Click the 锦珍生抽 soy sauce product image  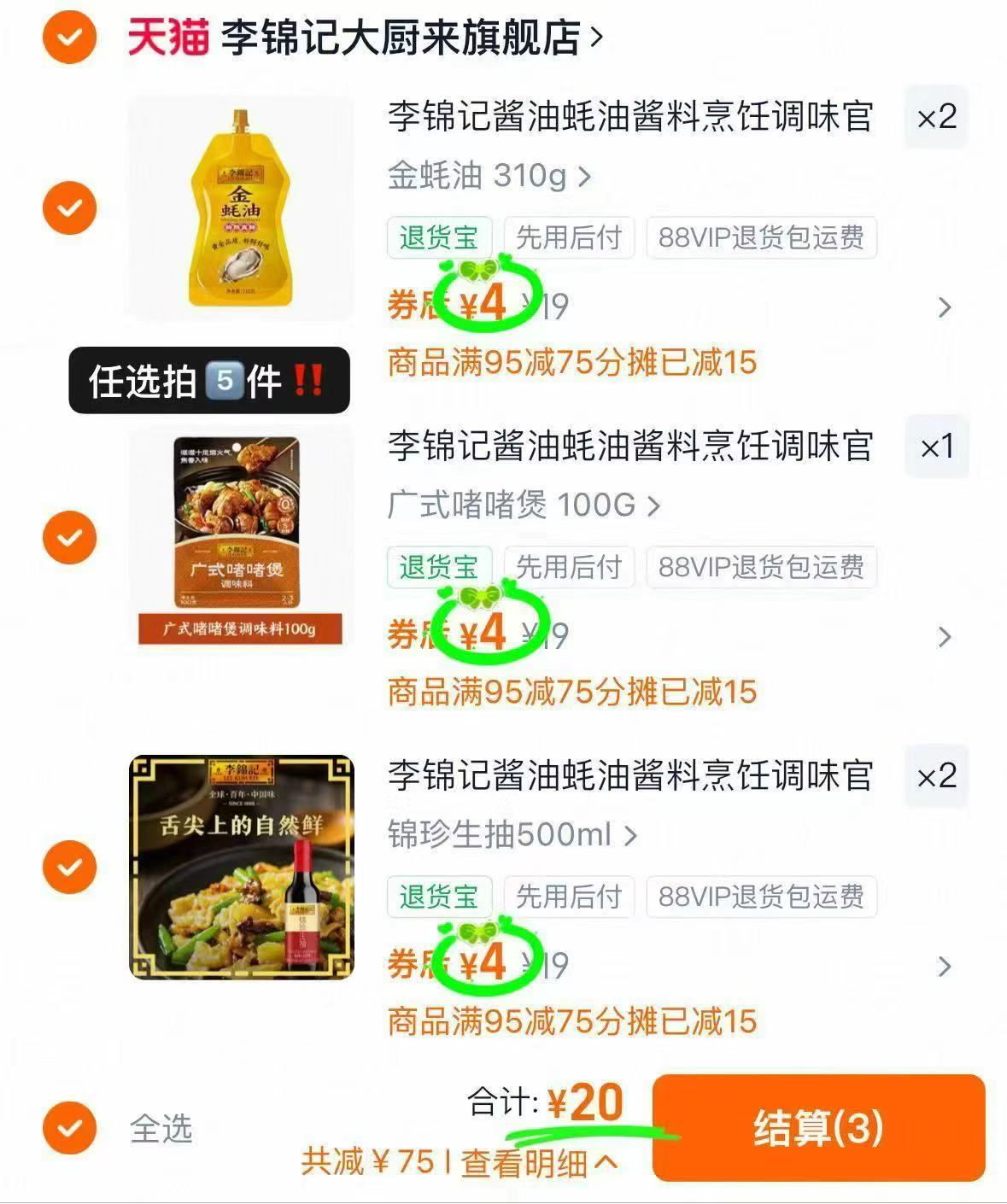coord(242,867)
